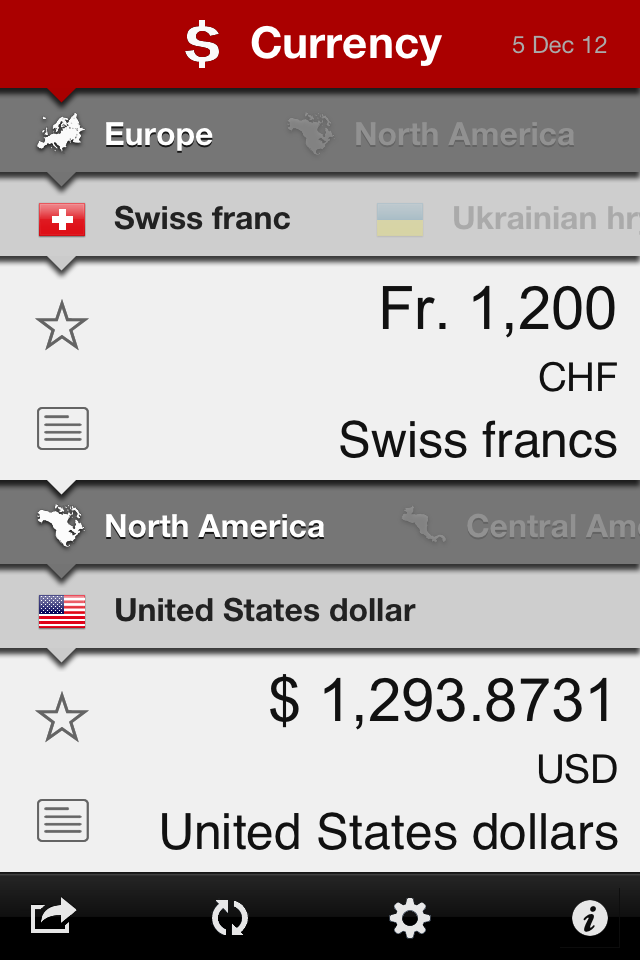Select Europe in the top region bar
Image resolution: width=640 pixels, height=960 pixels.
point(126,135)
